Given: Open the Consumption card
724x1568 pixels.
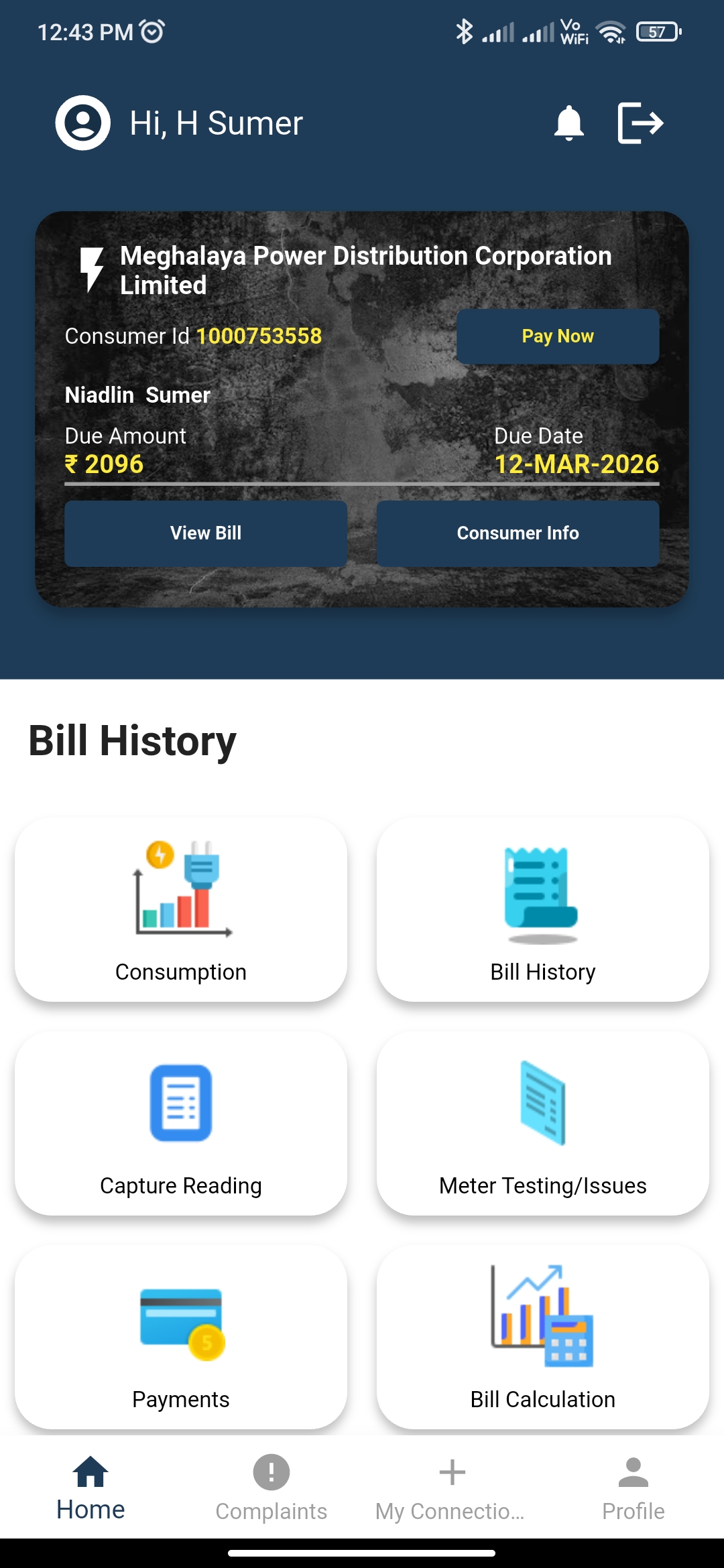Looking at the screenshot, I should click(x=181, y=909).
